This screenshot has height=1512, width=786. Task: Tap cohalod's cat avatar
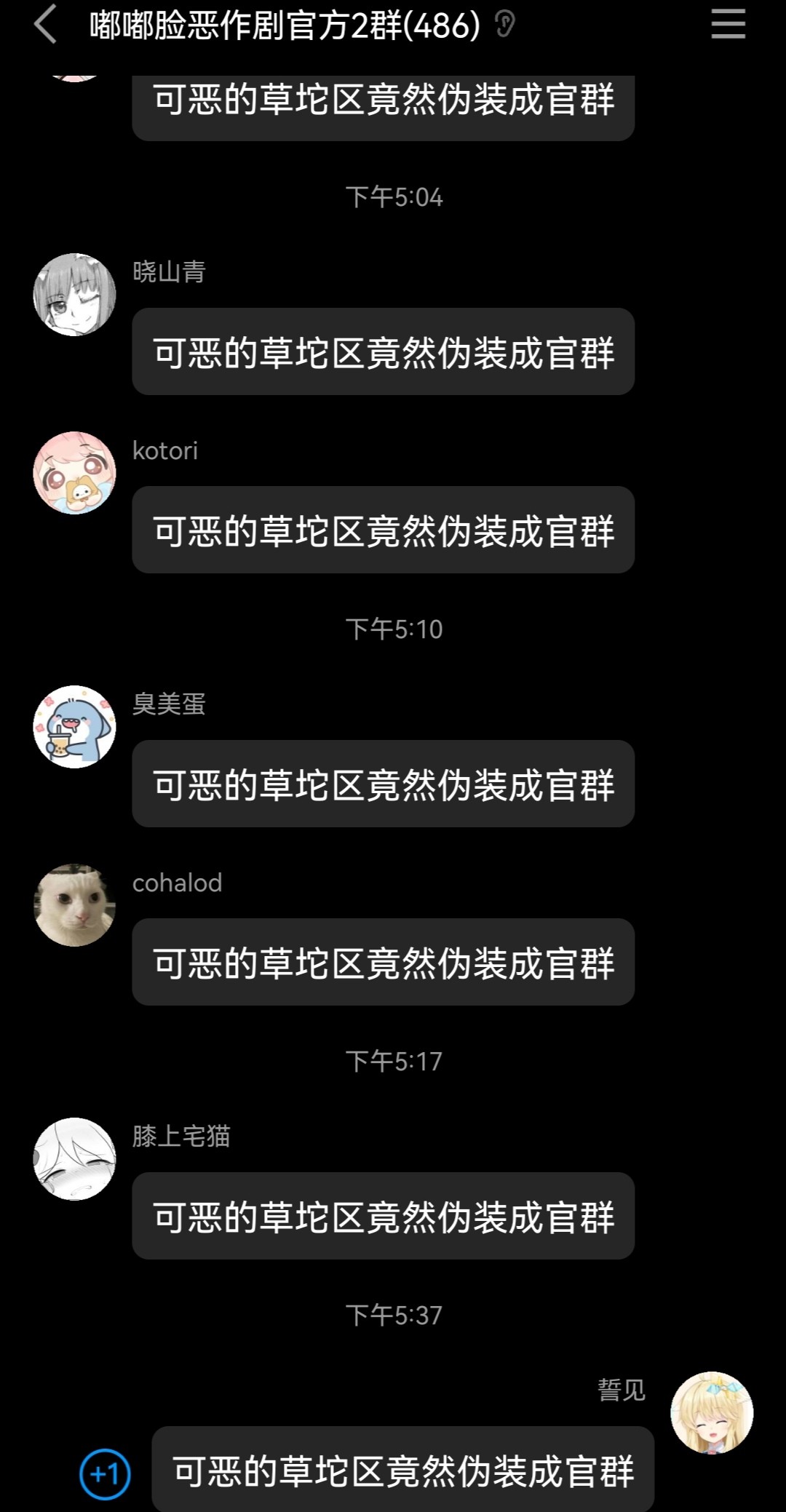(x=74, y=904)
